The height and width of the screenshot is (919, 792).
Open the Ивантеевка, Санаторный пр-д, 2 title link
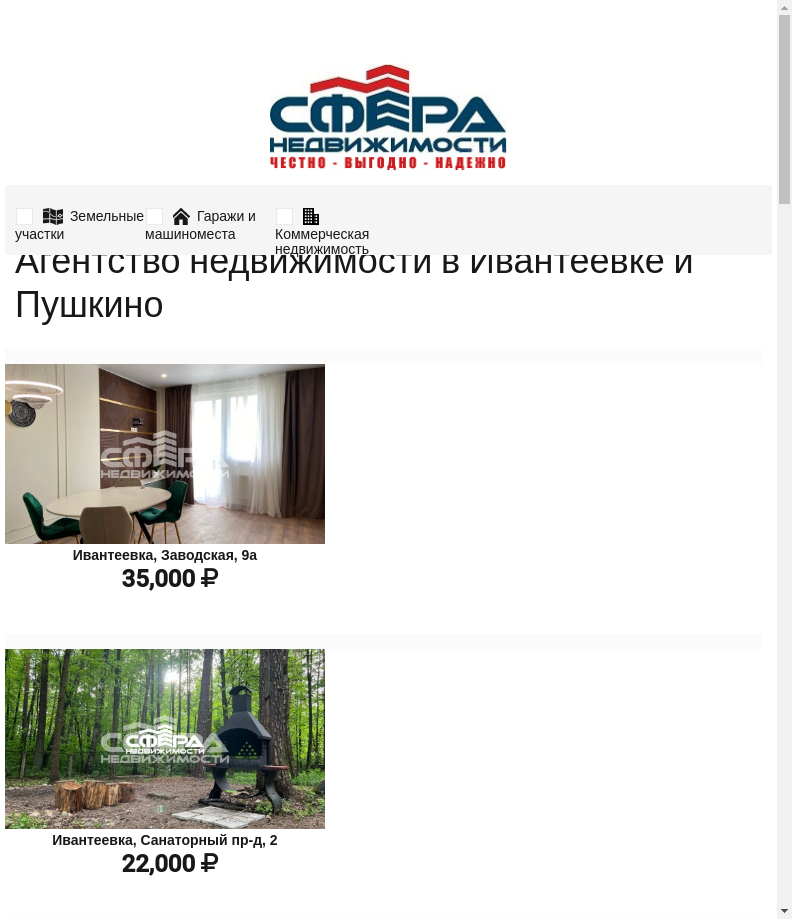[165, 840]
